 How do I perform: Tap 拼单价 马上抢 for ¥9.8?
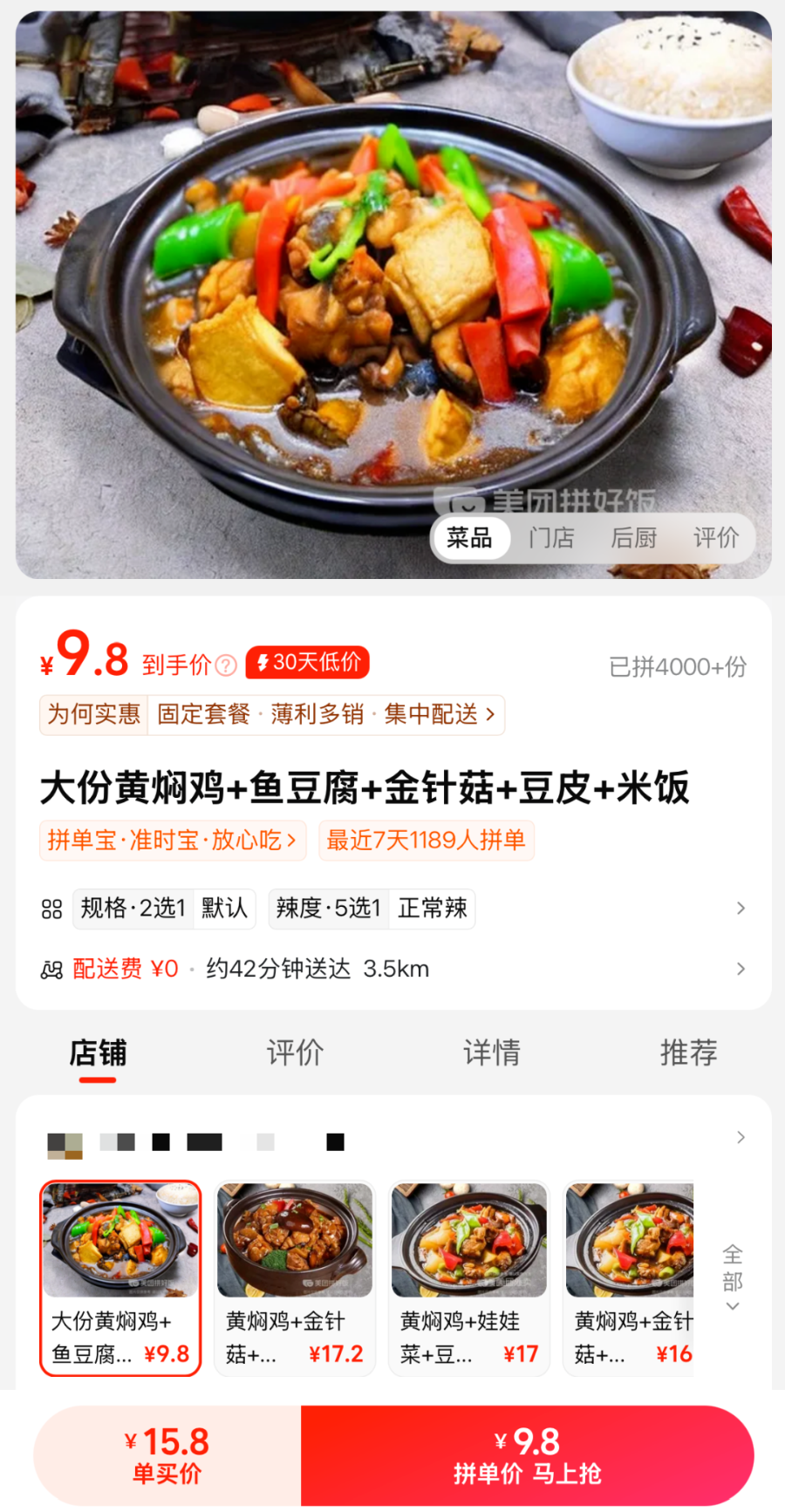tap(527, 1455)
